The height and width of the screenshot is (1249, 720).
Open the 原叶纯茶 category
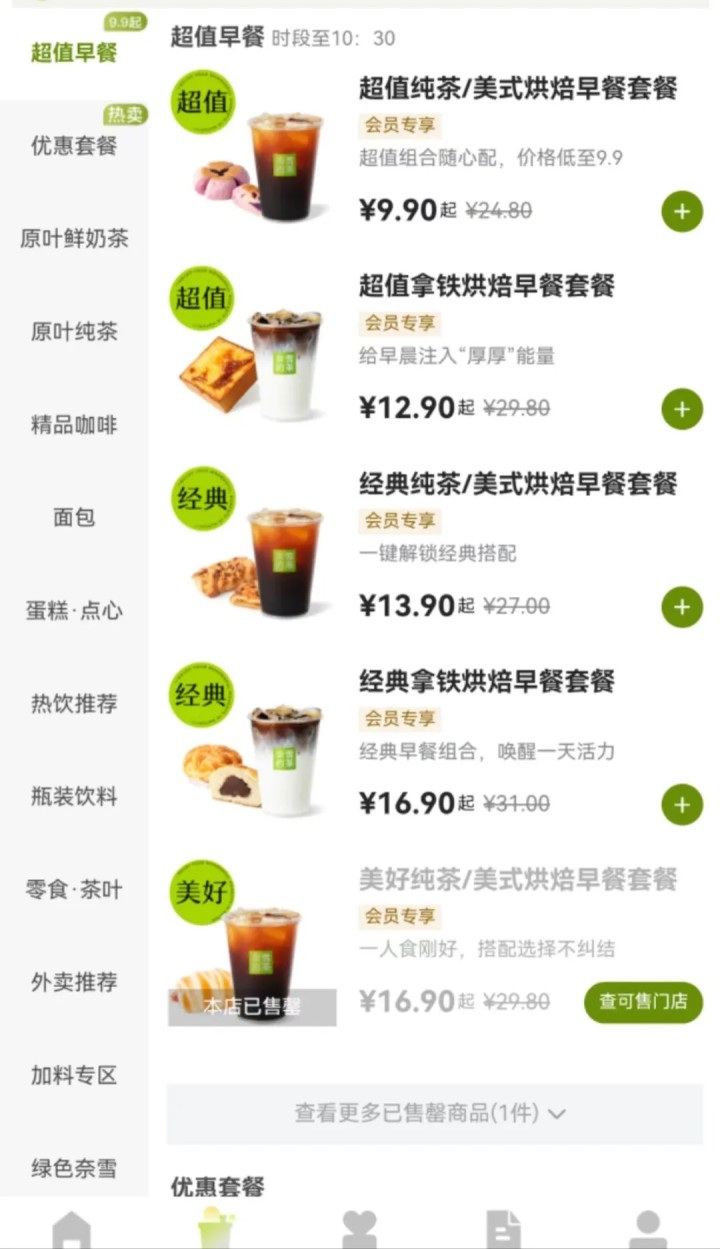click(x=74, y=332)
